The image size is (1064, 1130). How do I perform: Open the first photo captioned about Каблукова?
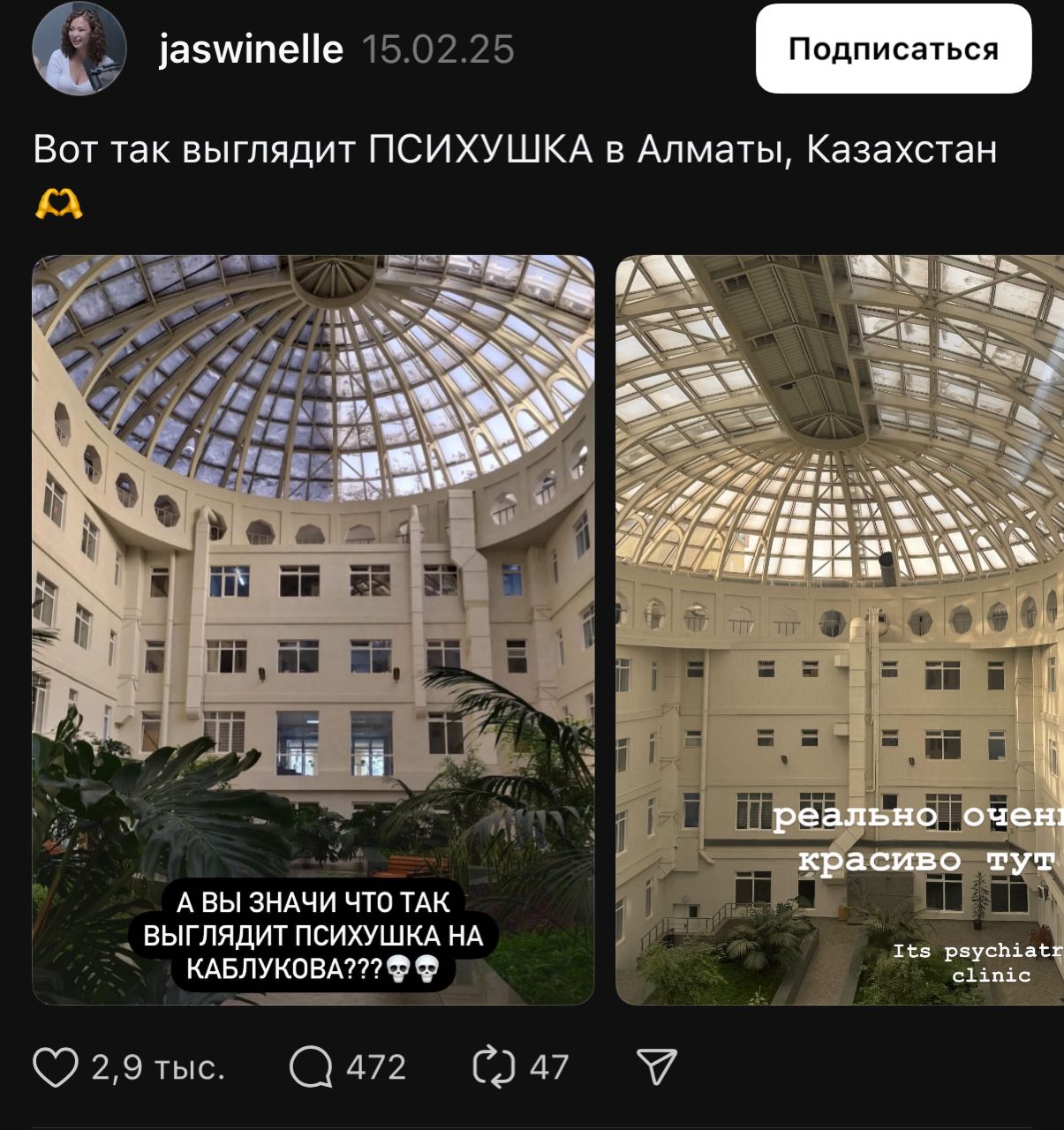pyautogui.click(x=313, y=629)
